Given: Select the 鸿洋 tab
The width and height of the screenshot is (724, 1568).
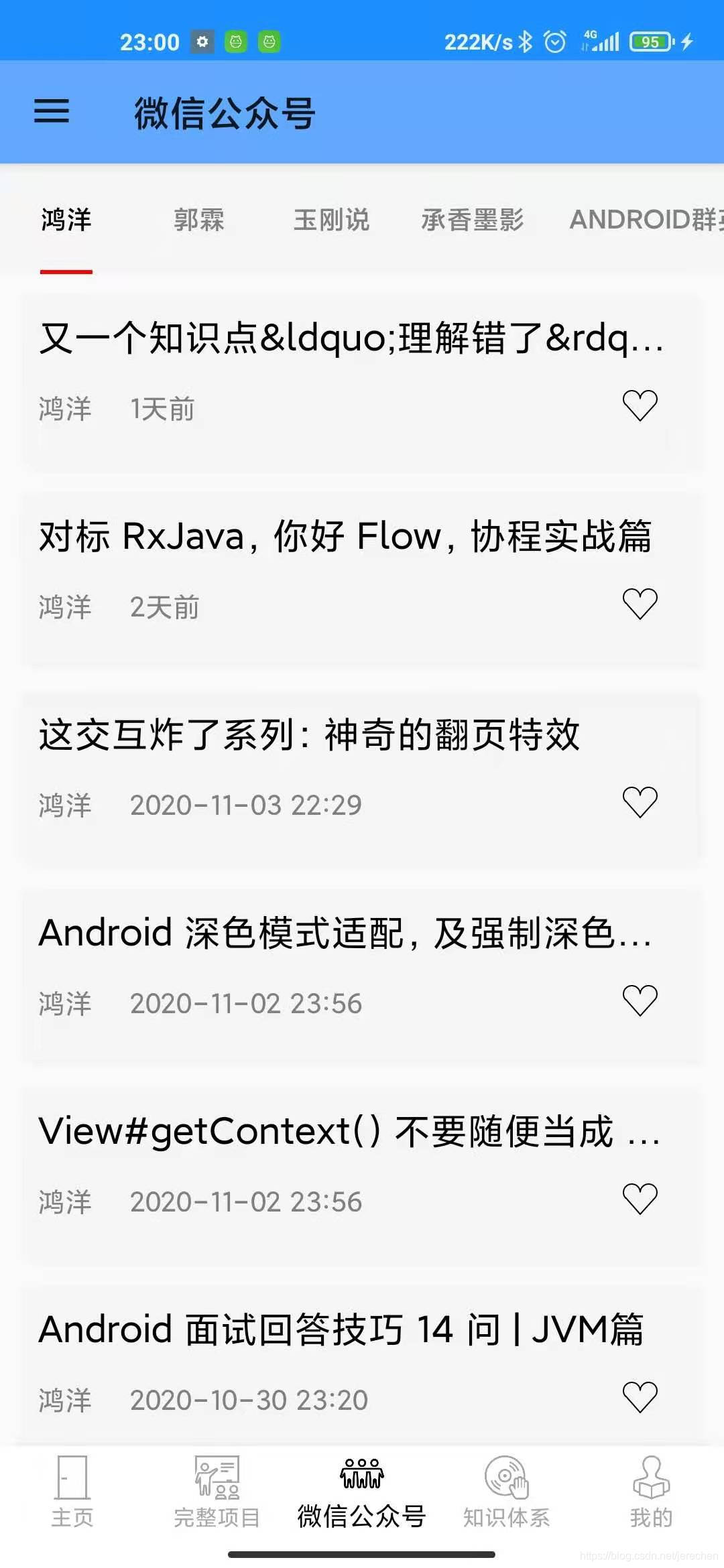Looking at the screenshot, I should [x=66, y=220].
